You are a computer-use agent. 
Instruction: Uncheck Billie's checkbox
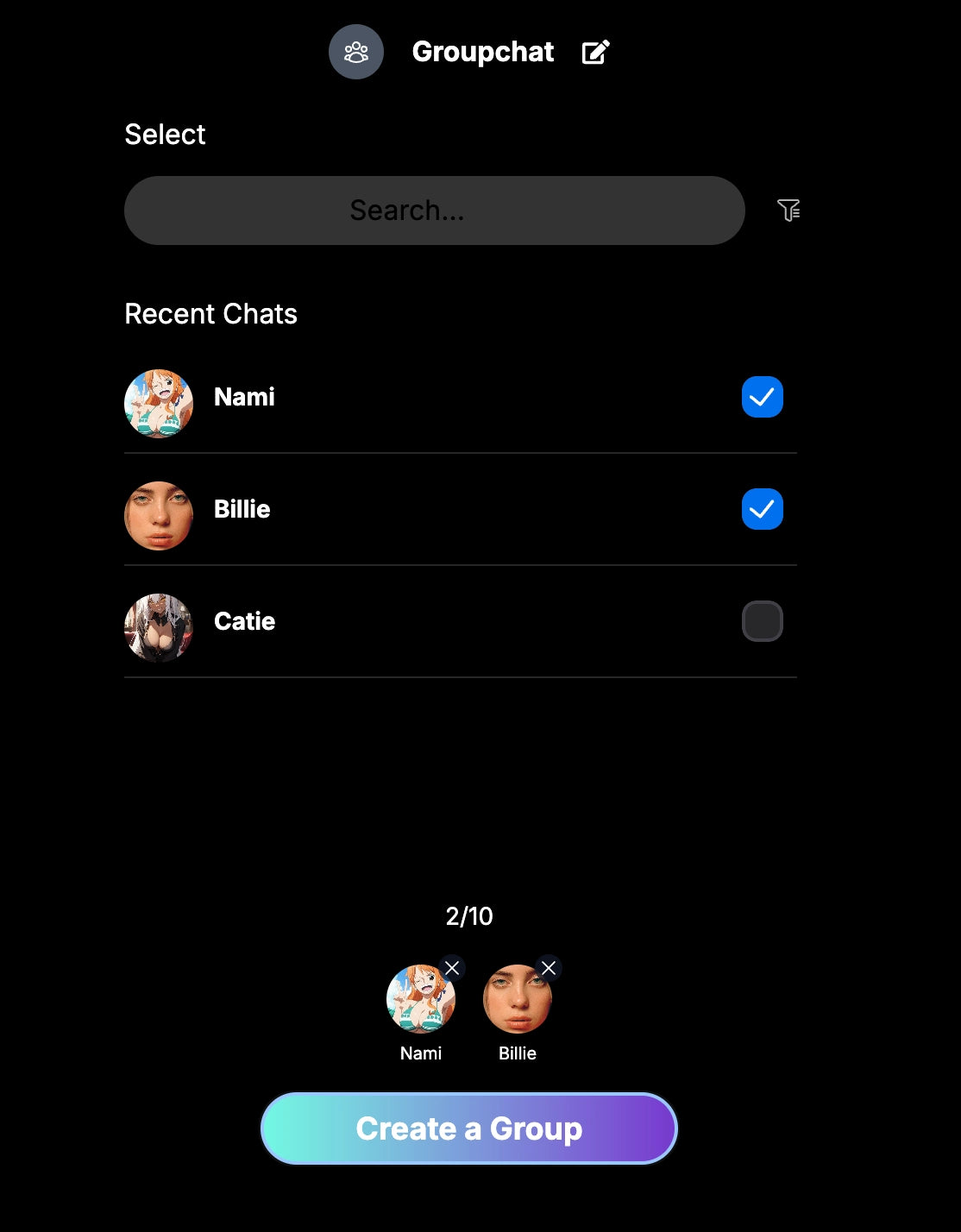tap(762, 509)
